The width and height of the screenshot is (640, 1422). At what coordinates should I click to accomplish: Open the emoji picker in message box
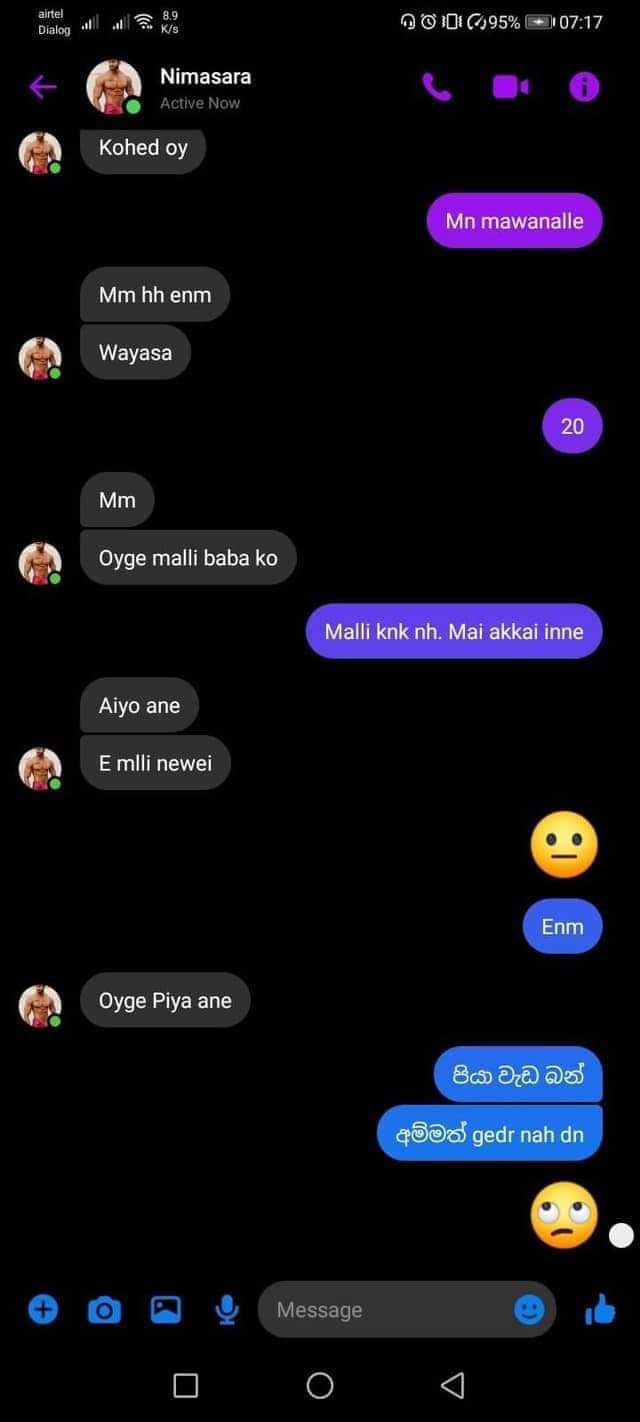pyautogui.click(x=529, y=1309)
